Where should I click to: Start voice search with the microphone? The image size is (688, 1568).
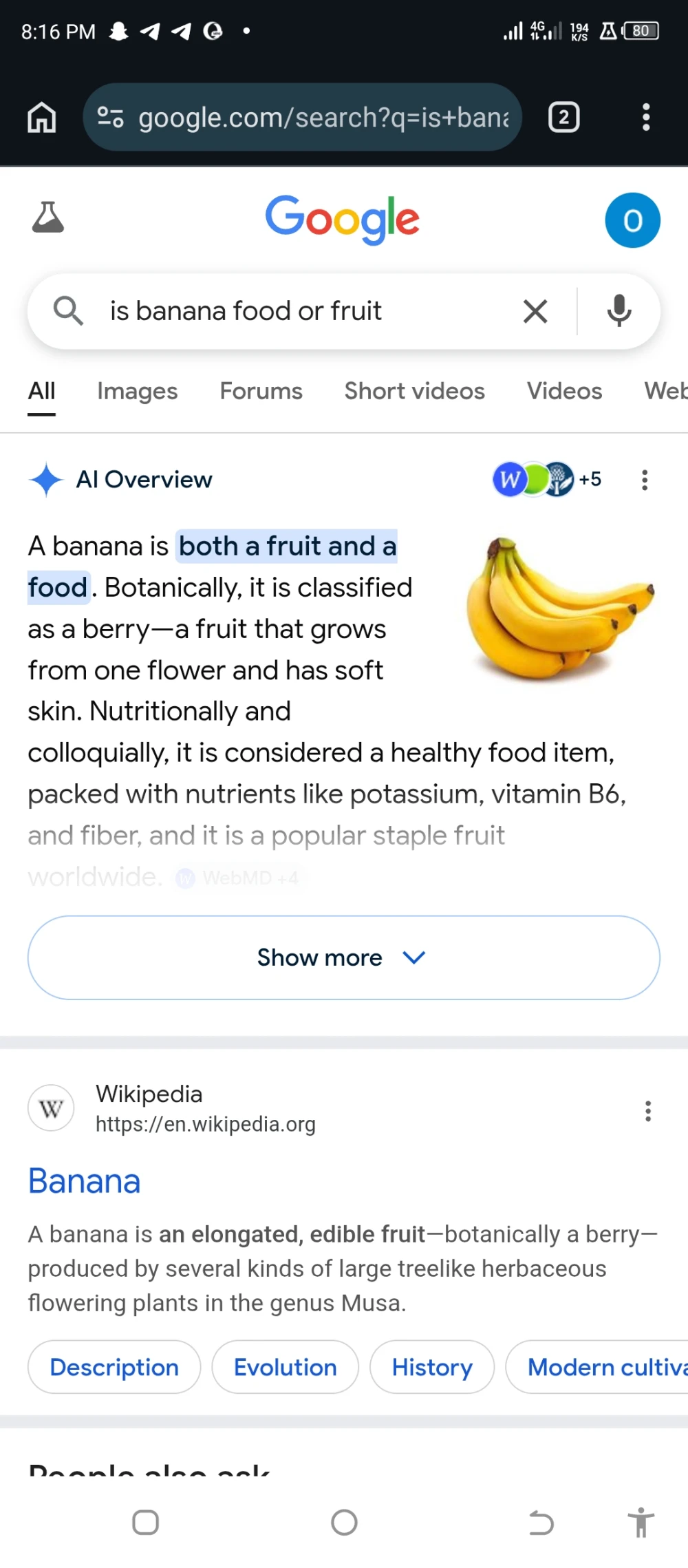tap(619, 311)
